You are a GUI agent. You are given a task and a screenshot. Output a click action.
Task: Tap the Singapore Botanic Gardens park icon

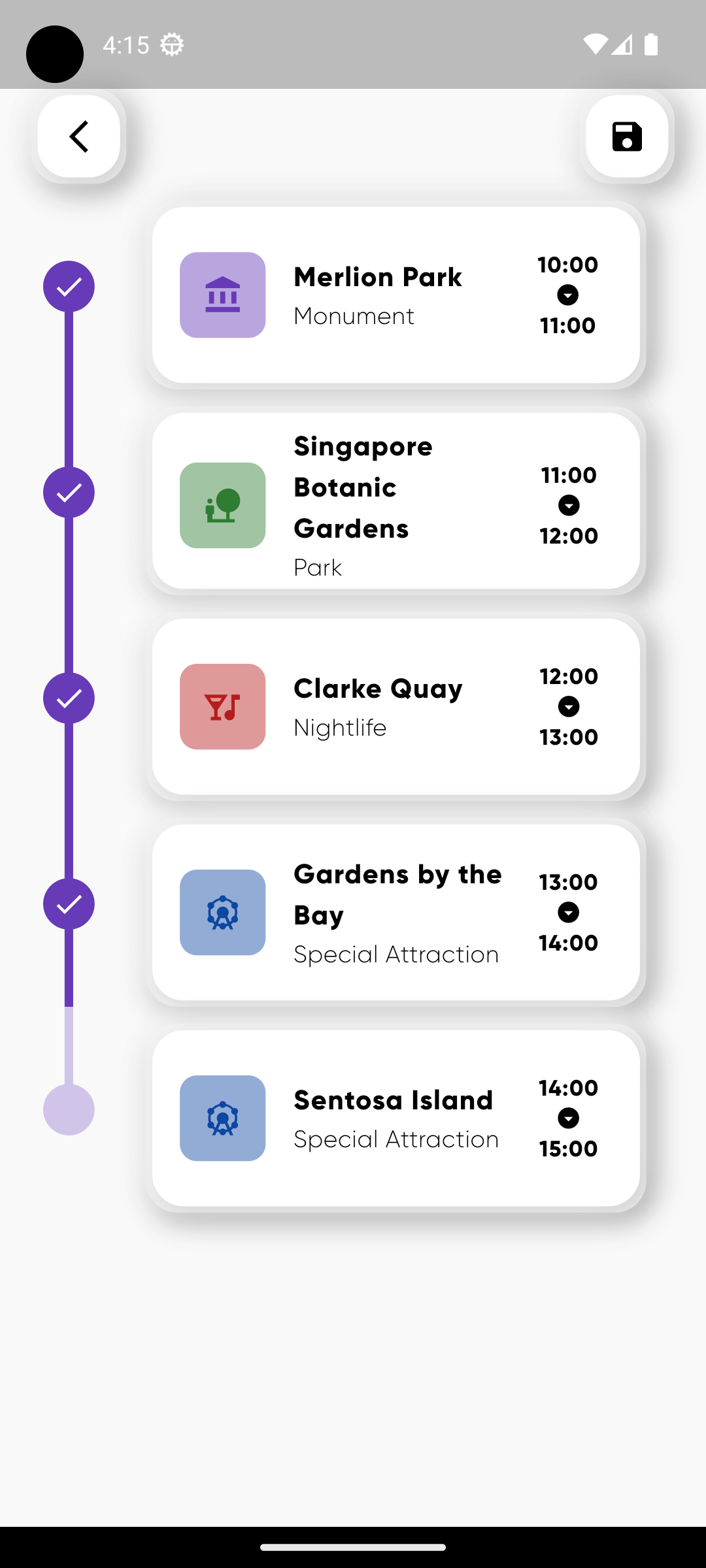pos(222,505)
